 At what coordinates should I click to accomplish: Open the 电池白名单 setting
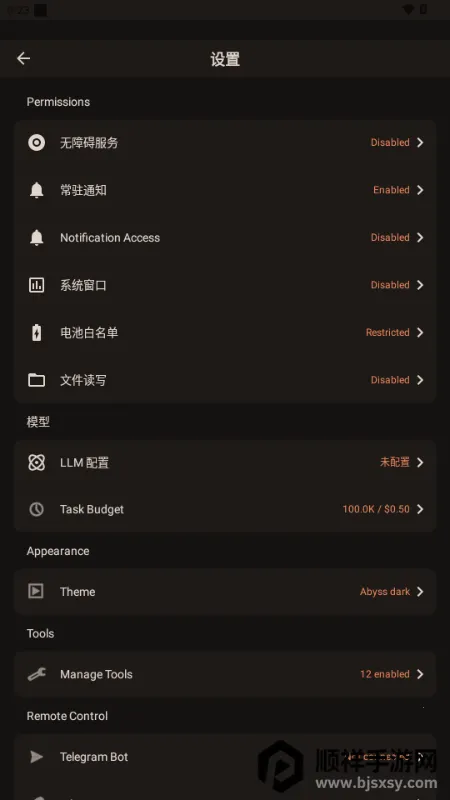pos(225,333)
